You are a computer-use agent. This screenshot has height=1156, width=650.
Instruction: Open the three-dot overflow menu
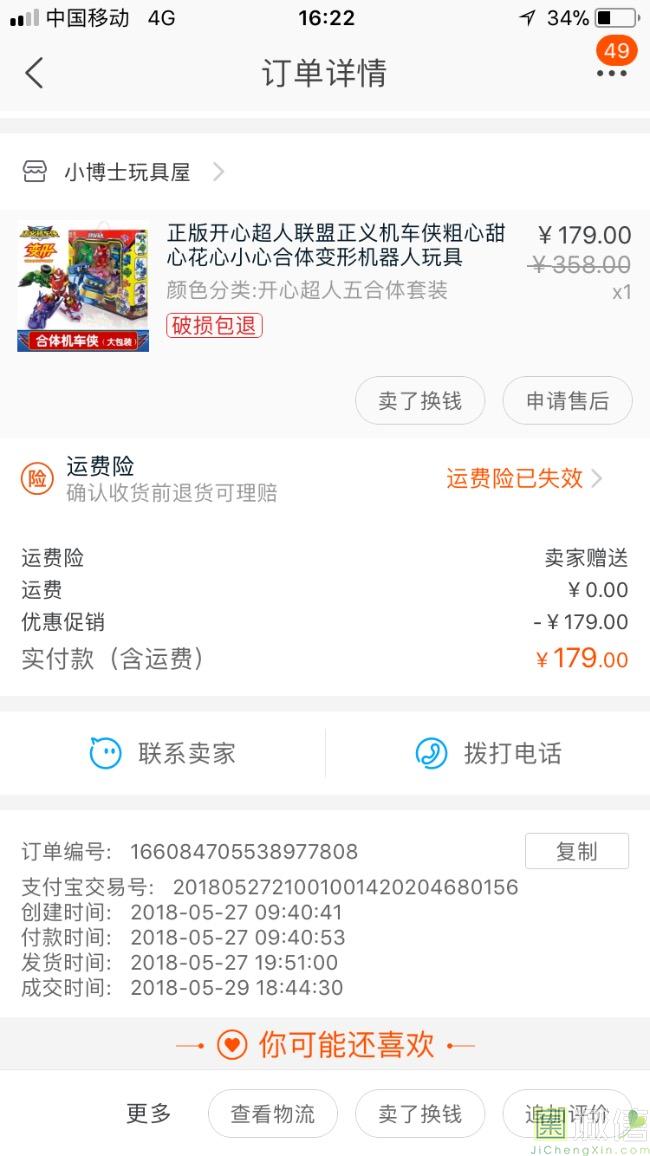[x=611, y=73]
